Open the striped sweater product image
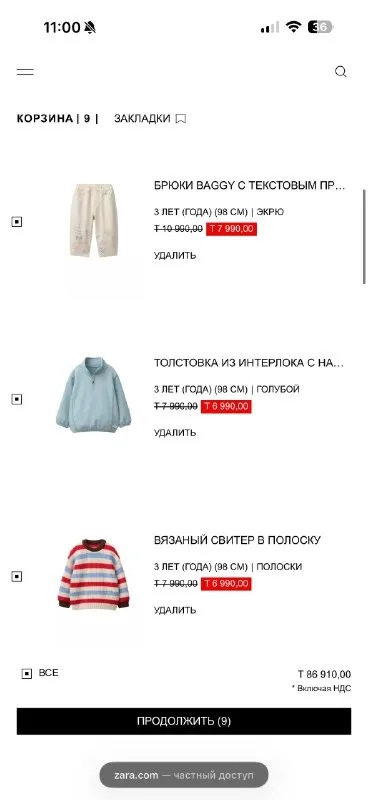 click(x=94, y=574)
